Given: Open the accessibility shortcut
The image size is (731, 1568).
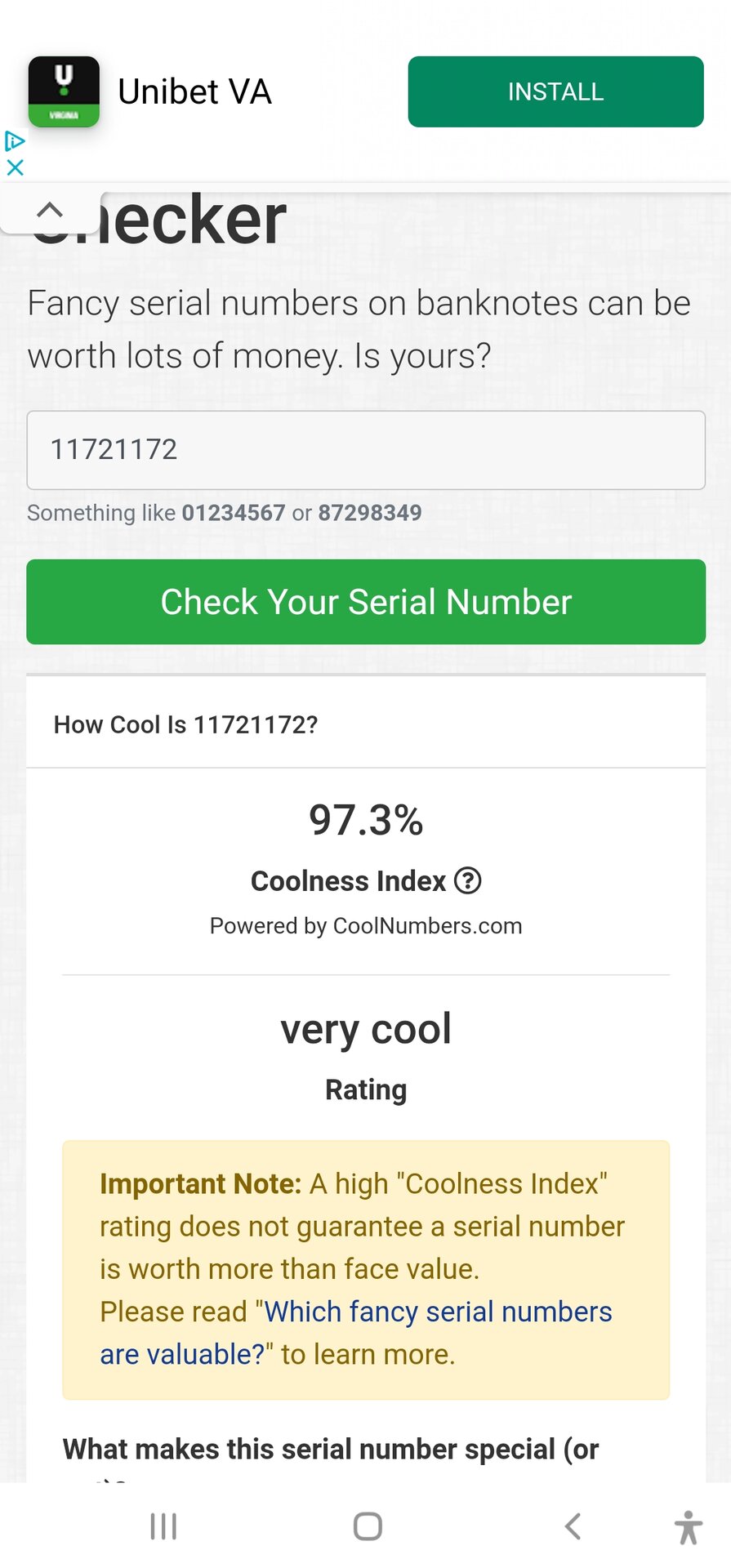Looking at the screenshot, I should pos(688,1526).
